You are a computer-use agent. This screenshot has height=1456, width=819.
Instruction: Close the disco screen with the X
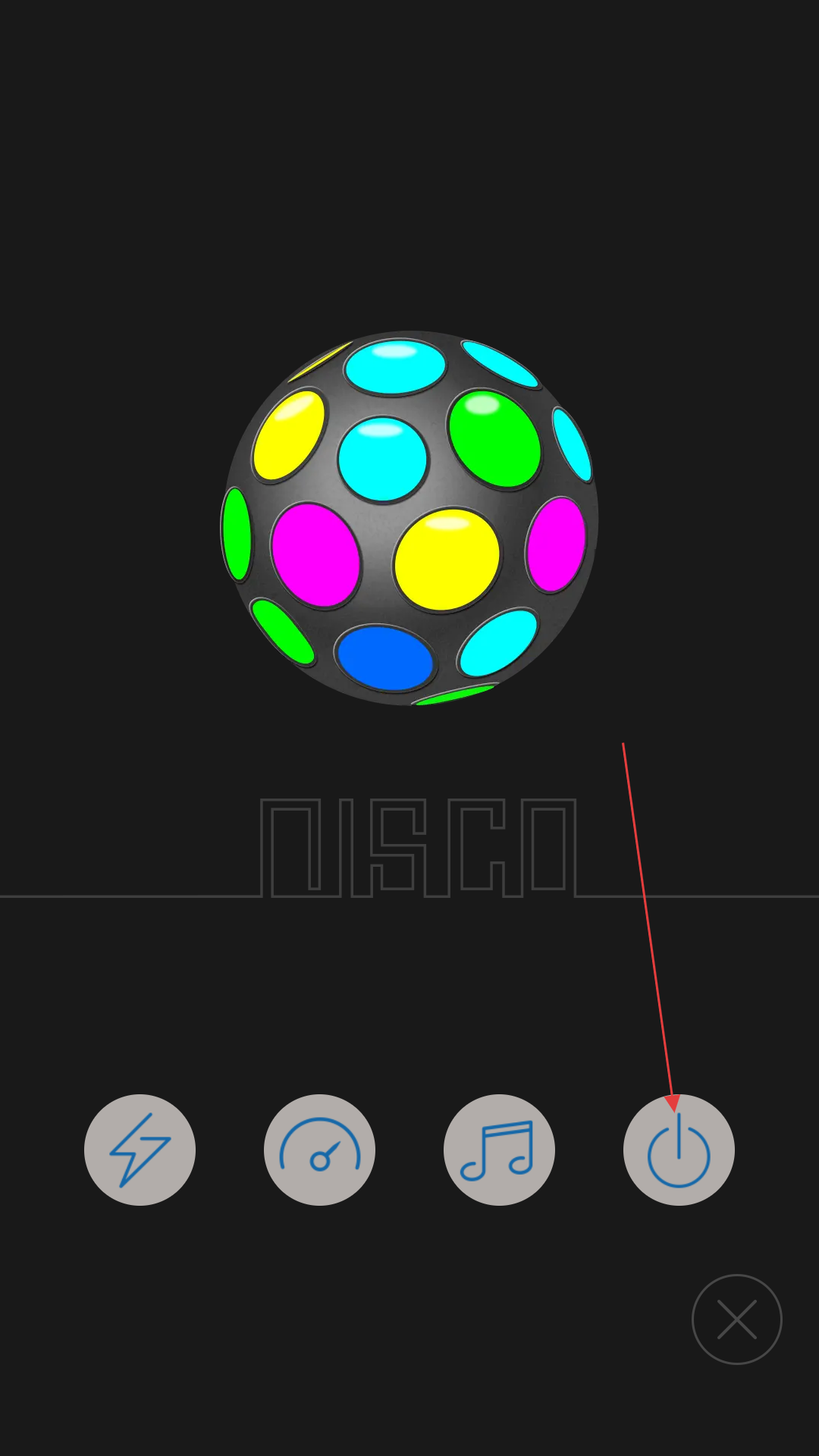tap(737, 1319)
